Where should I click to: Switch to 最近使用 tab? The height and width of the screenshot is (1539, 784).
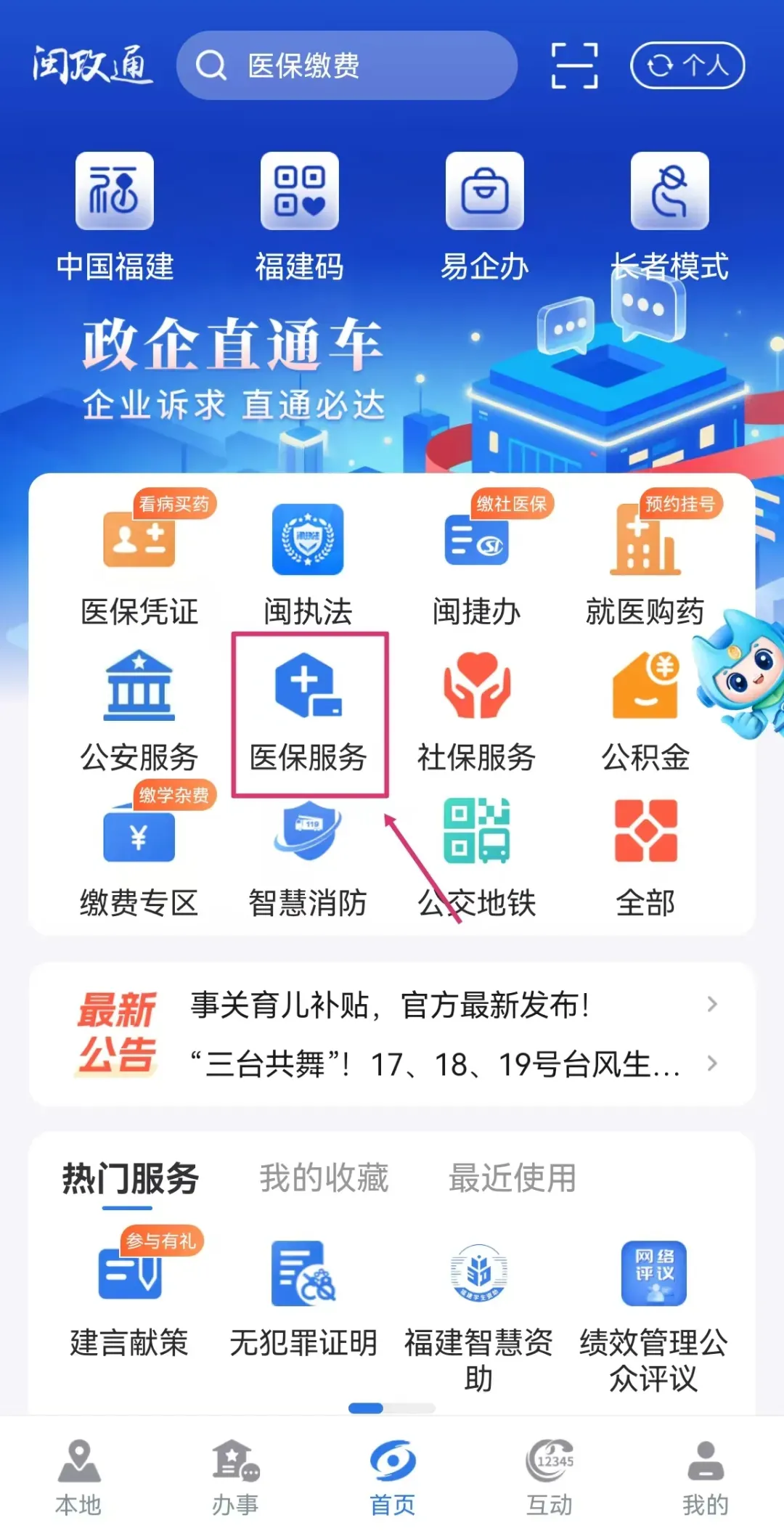point(512,1177)
